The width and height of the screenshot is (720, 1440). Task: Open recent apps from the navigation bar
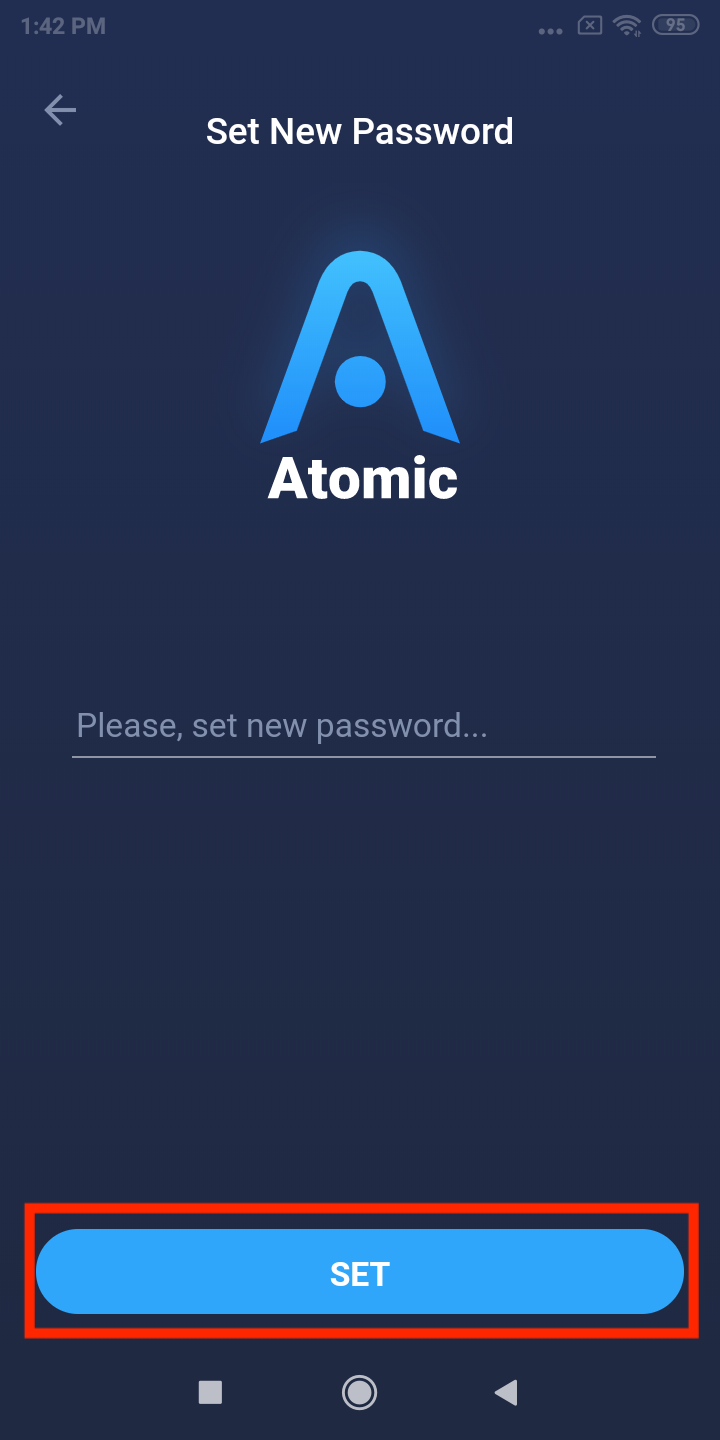pyautogui.click(x=210, y=1392)
